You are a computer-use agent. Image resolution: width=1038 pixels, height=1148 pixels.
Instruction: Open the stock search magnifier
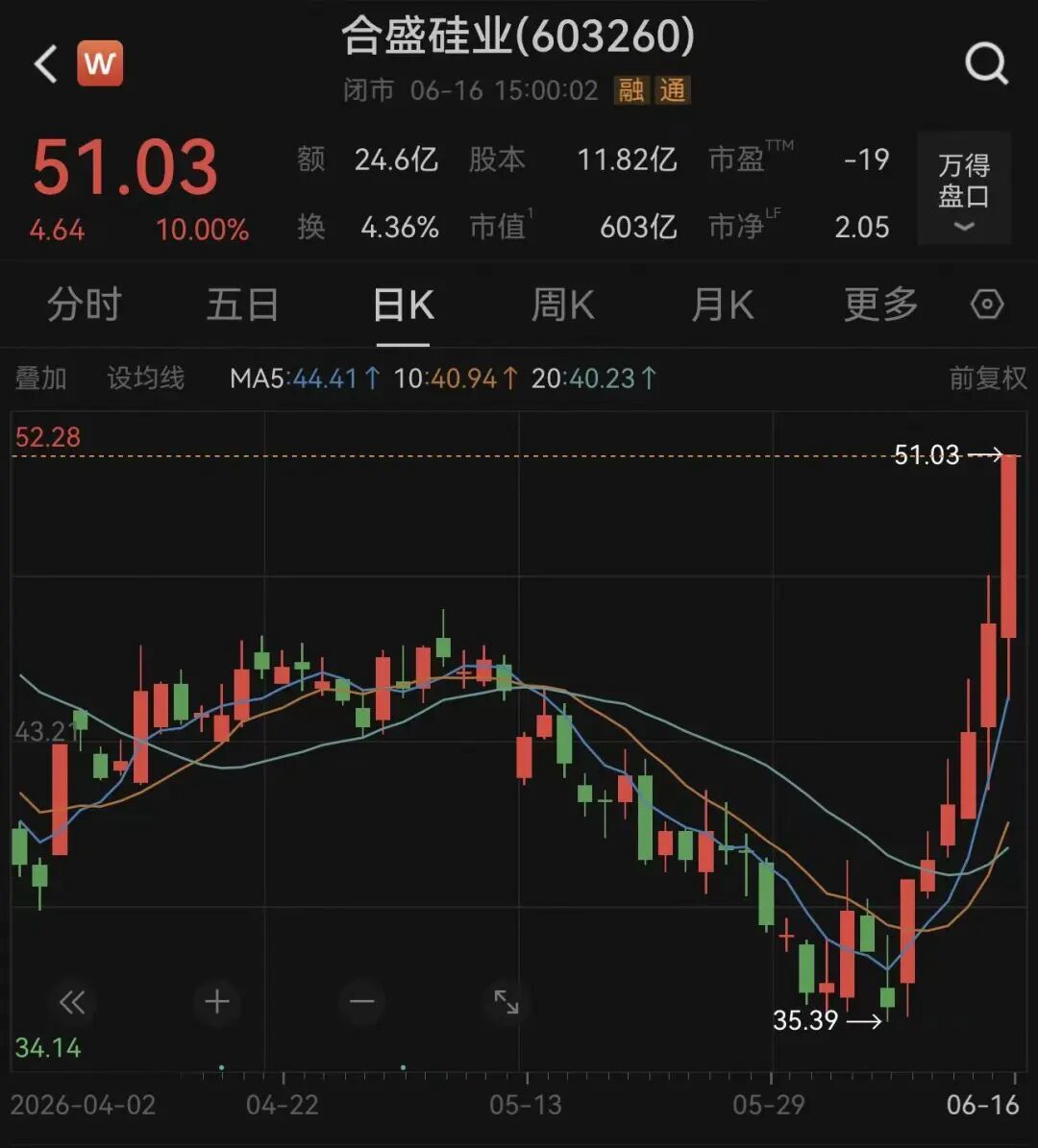tap(986, 63)
